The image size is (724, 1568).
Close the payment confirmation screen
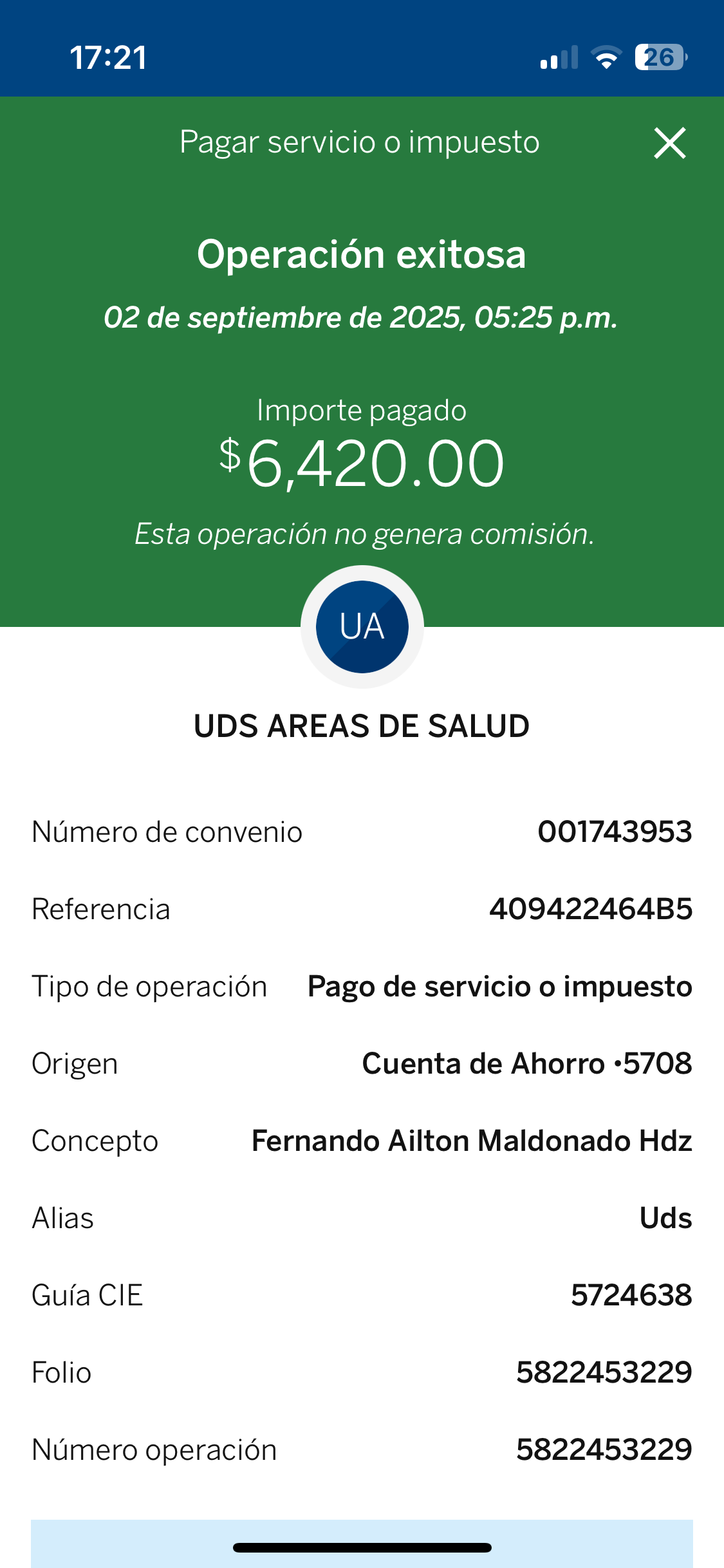click(x=669, y=143)
